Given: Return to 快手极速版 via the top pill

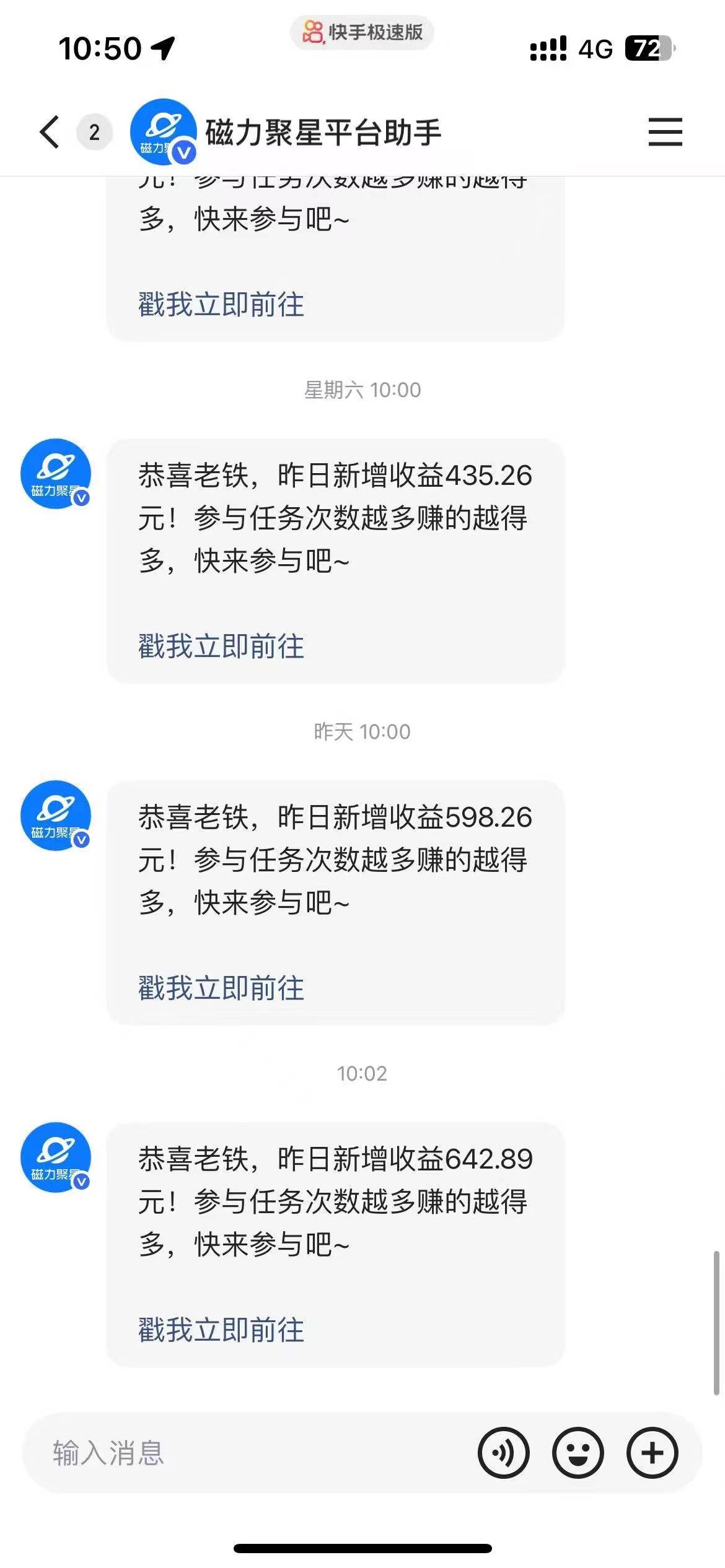Looking at the screenshot, I should pos(362,32).
